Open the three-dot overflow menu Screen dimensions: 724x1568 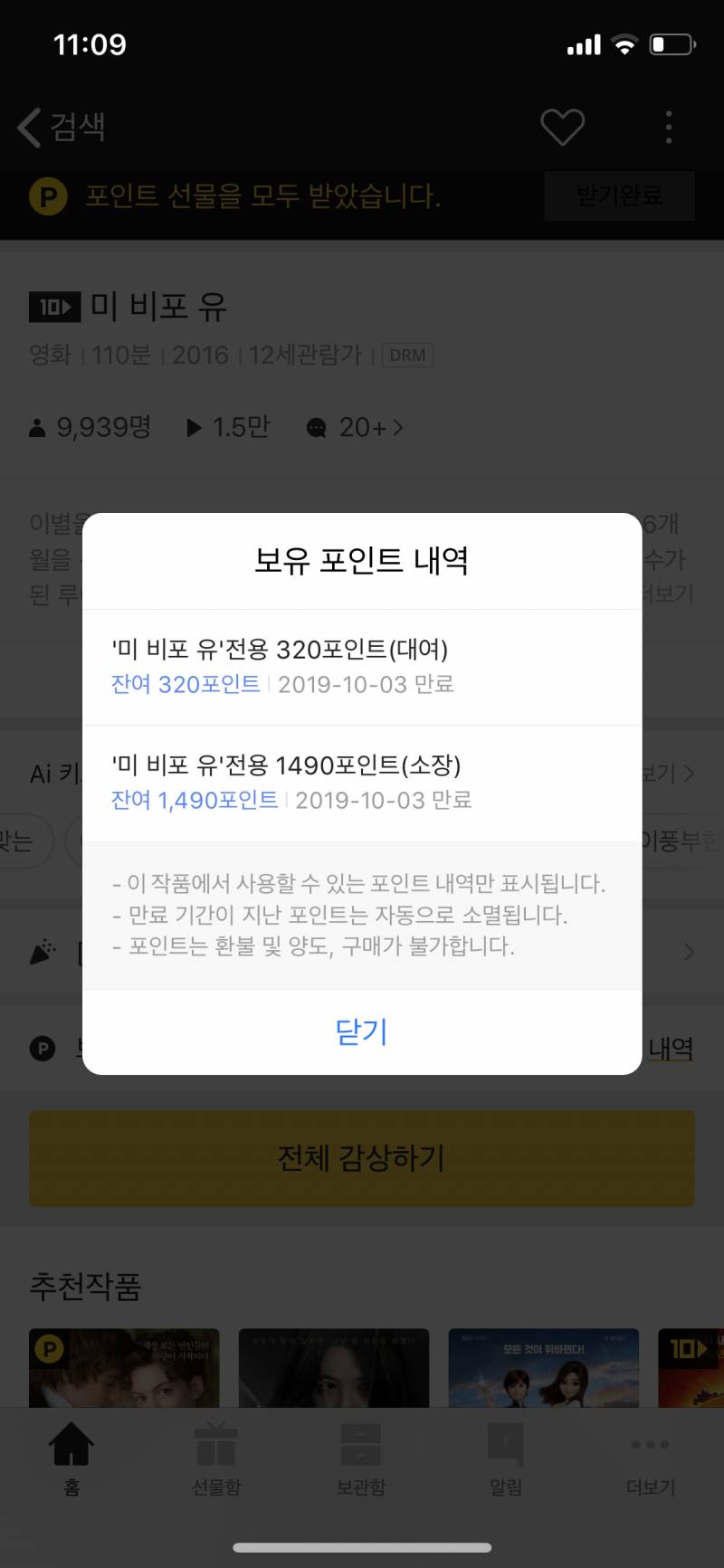(x=668, y=127)
